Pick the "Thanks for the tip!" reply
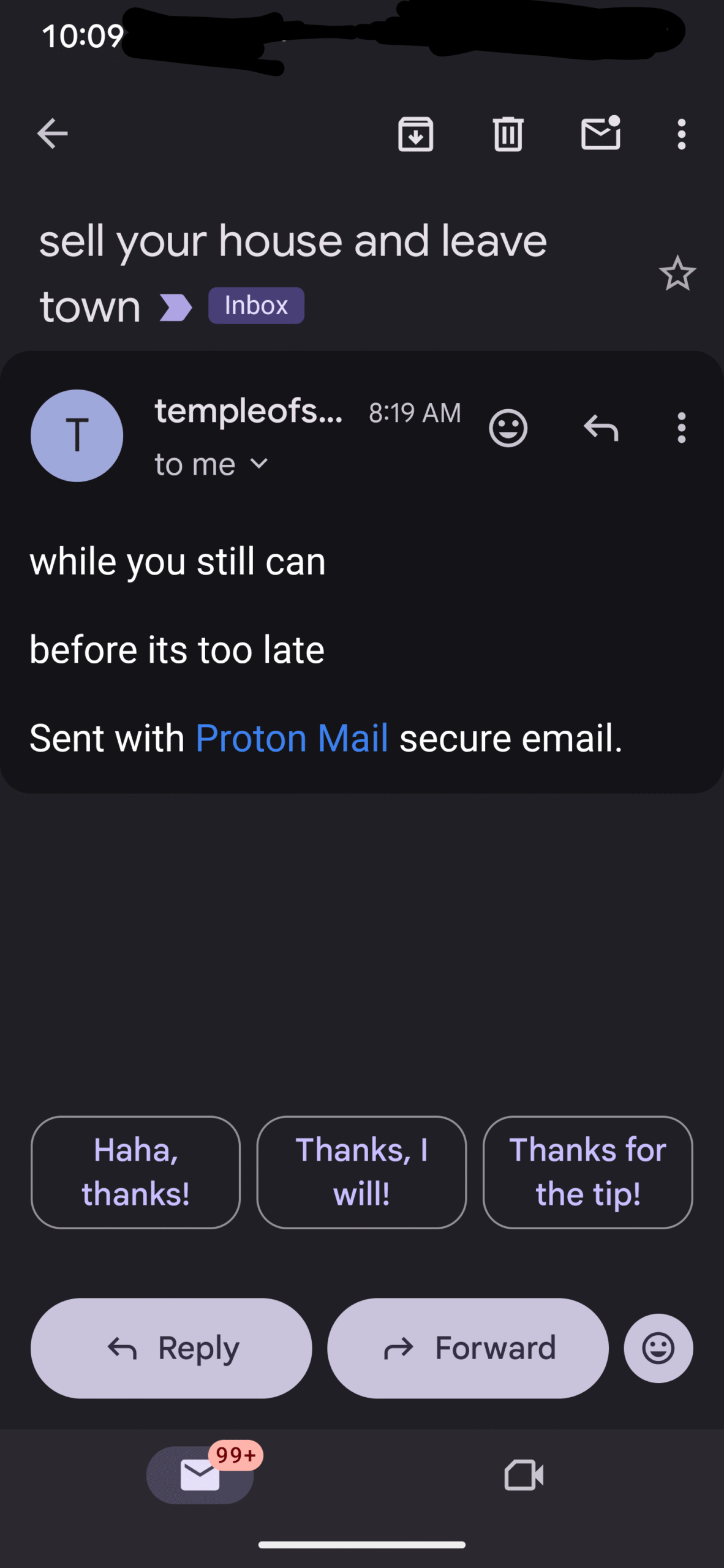The image size is (724, 1568). 588,1172
